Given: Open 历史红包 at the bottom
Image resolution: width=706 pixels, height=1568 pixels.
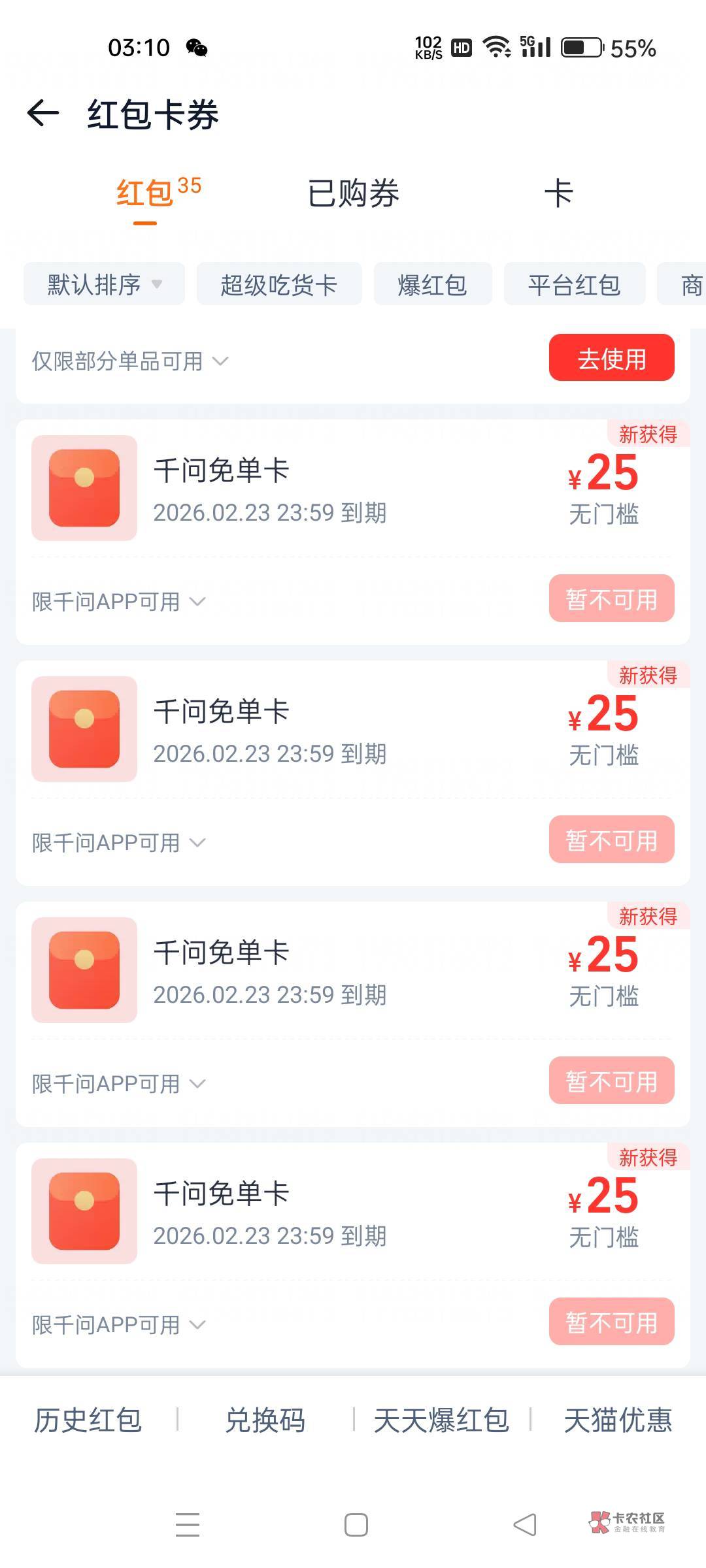Looking at the screenshot, I should point(88,1420).
